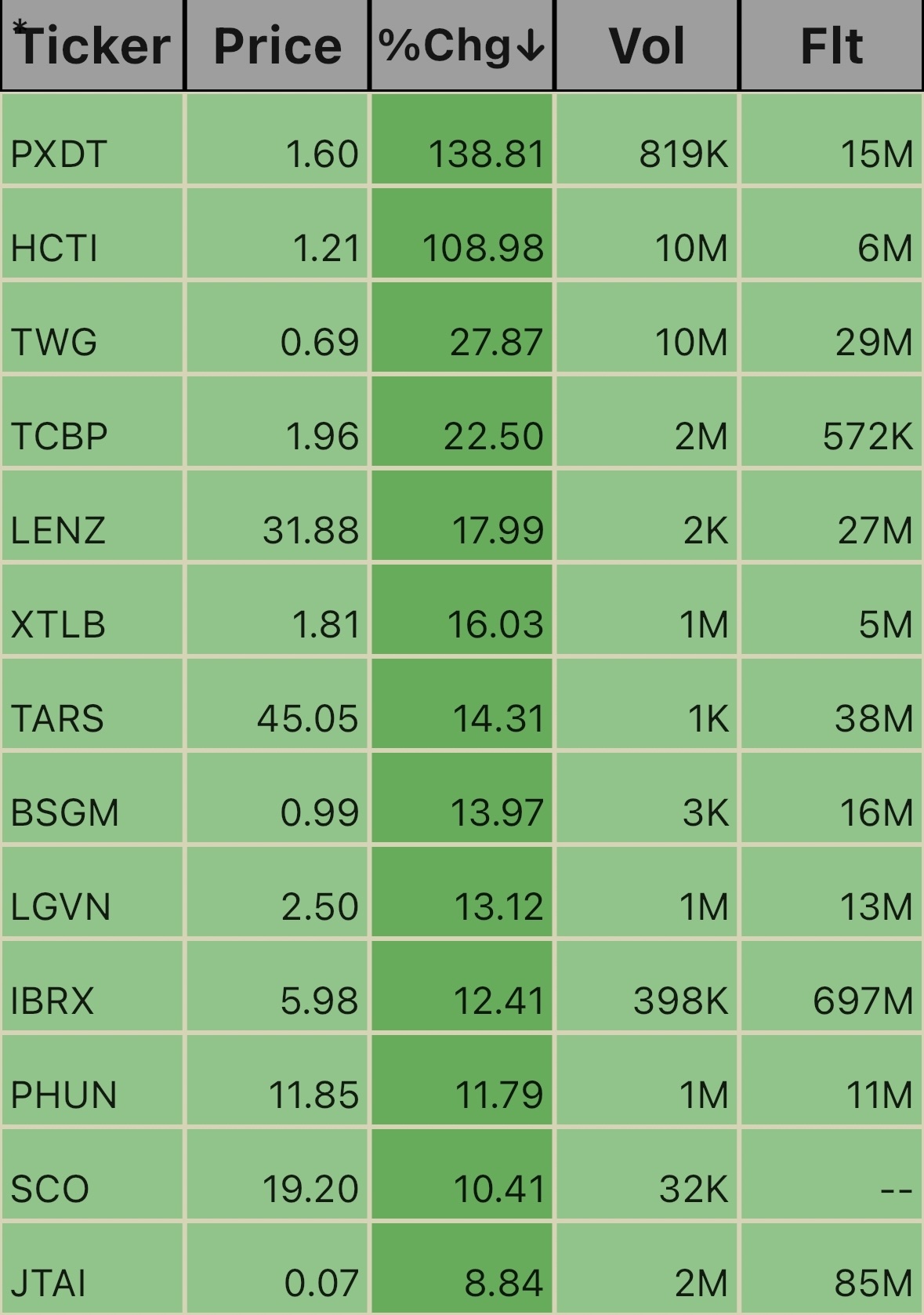View details for PHUN
Viewport: 924px width, 1315px height.
[63, 1095]
